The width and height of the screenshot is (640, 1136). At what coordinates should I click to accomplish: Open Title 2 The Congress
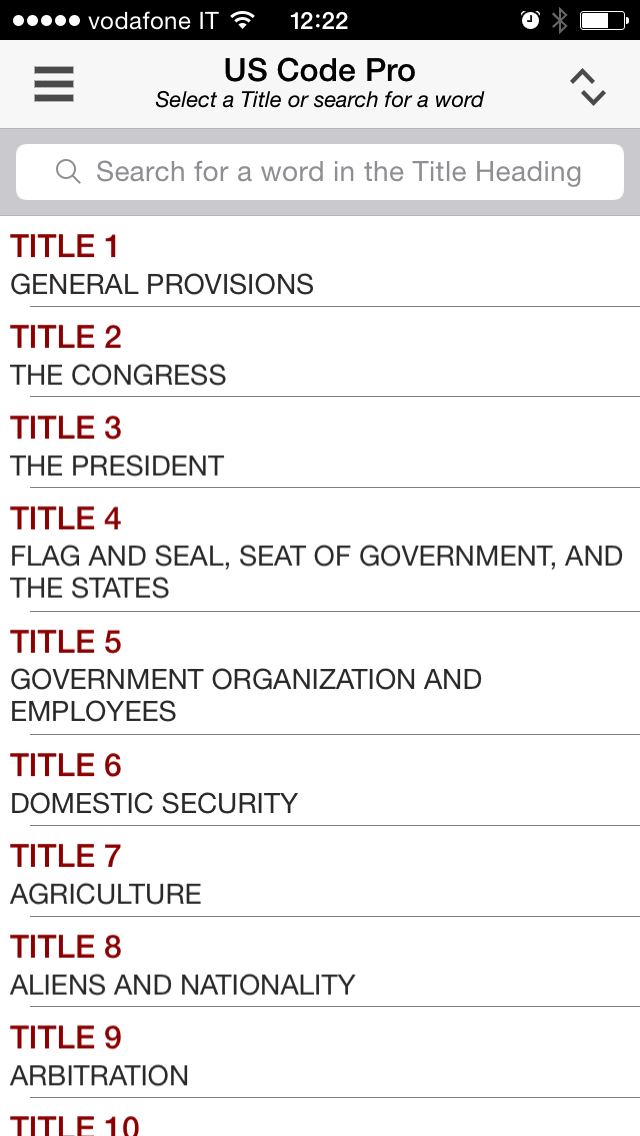(320, 355)
